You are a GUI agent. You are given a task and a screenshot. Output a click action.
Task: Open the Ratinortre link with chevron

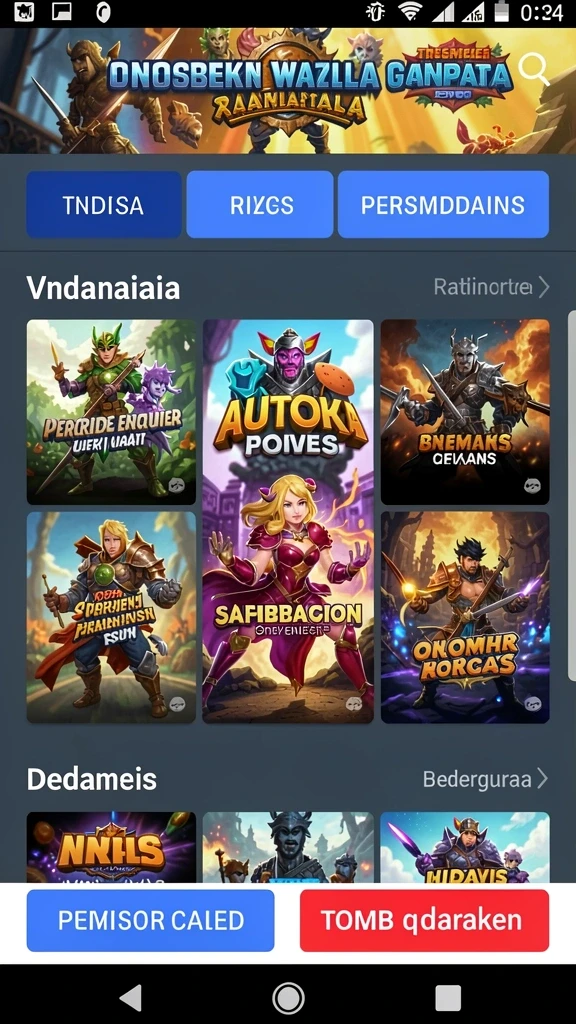point(492,287)
